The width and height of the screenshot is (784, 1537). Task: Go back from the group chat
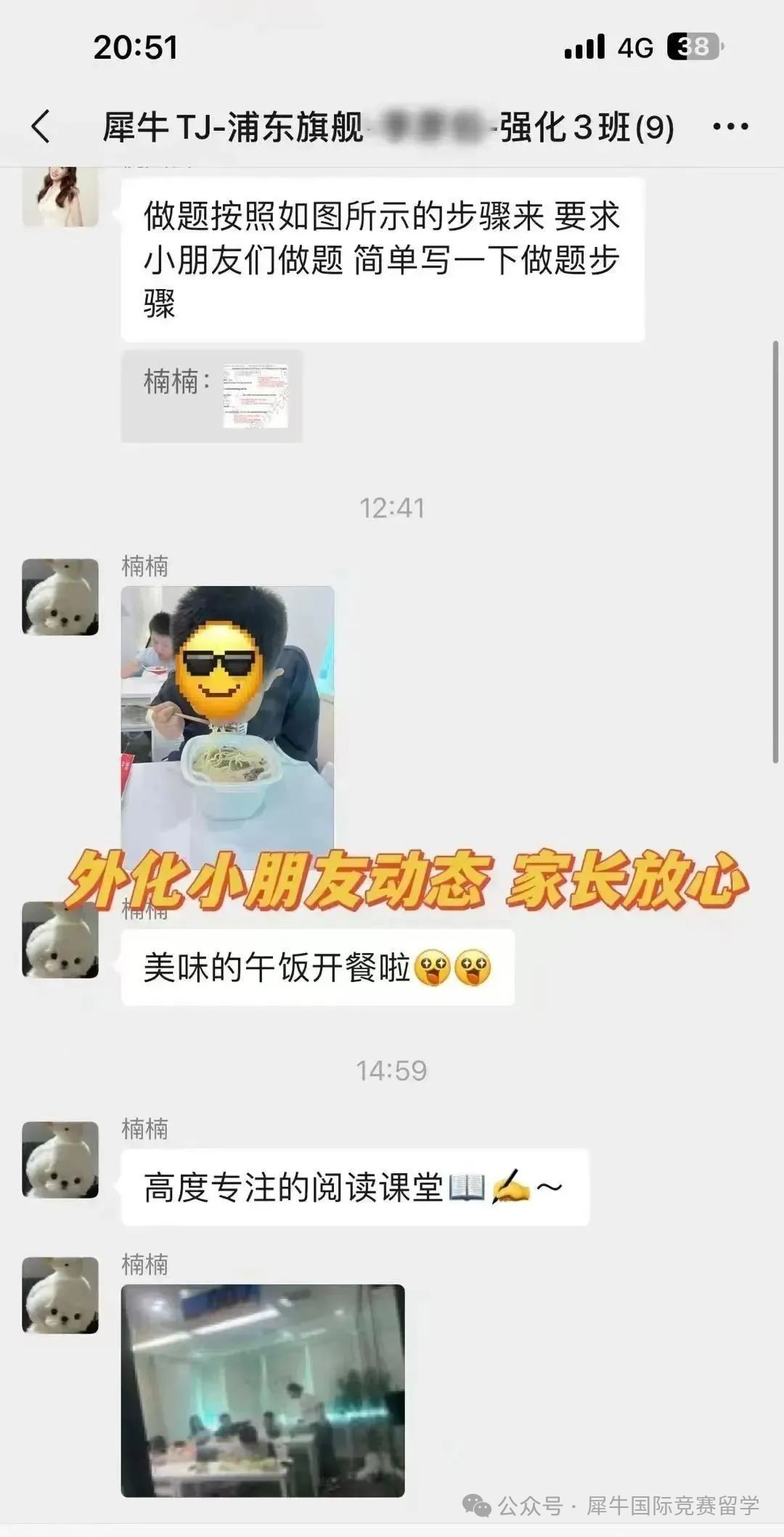42,126
